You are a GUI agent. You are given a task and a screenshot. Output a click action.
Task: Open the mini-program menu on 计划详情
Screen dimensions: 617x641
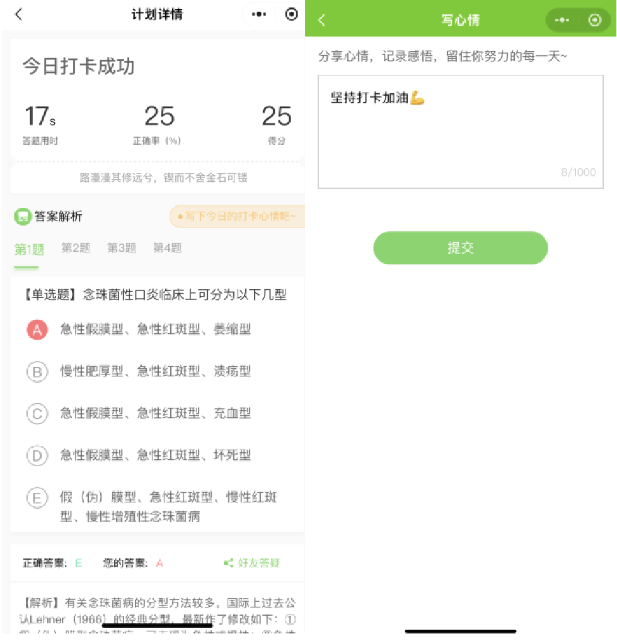[x=259, y=15]
